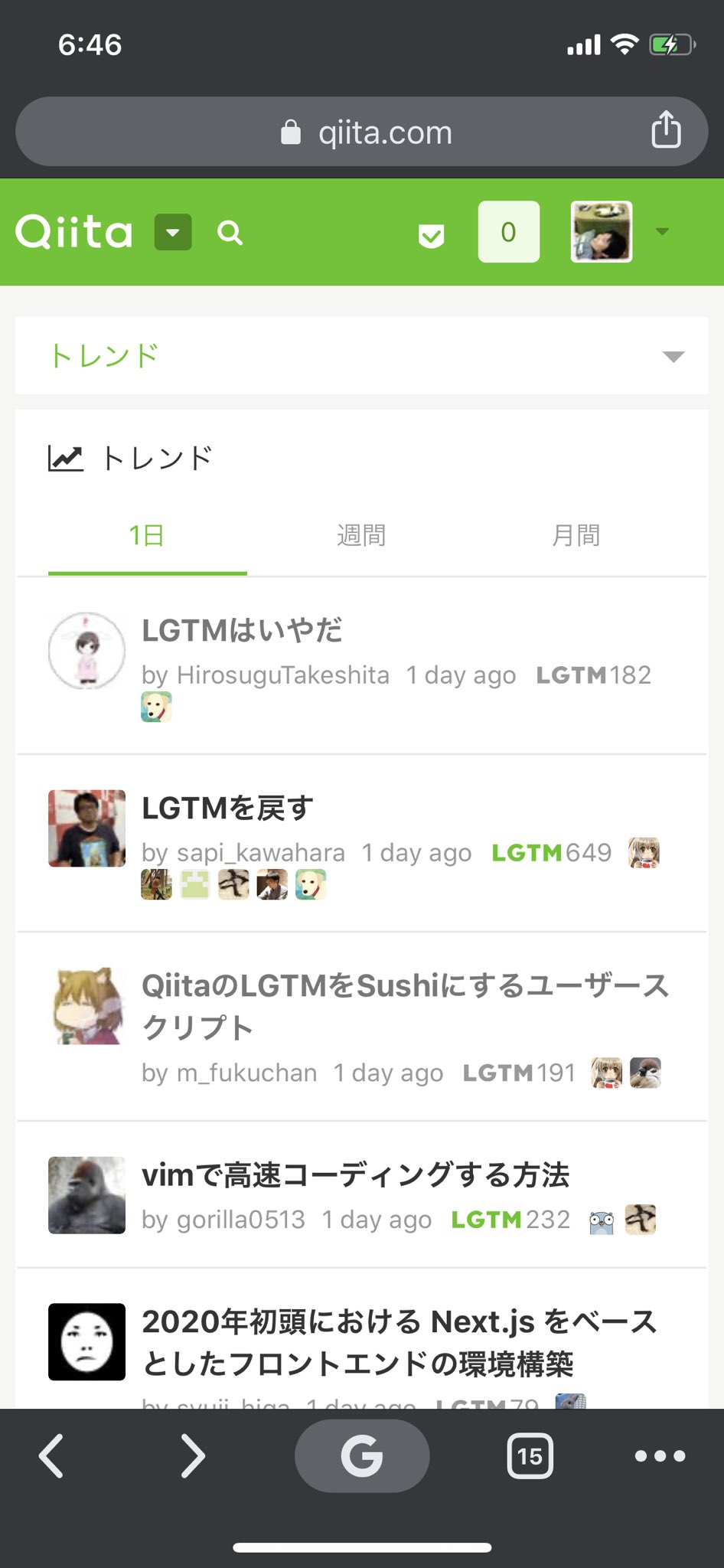
Task: Open article LGTMを戻す
Action: (227, 808)
